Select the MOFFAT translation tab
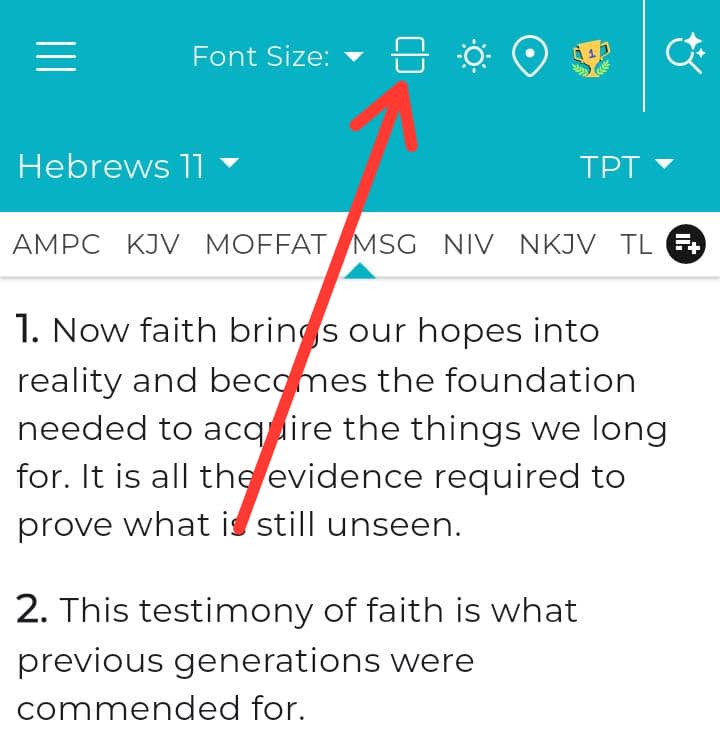This screenshot has height=737, width=720. click(265, 244)
